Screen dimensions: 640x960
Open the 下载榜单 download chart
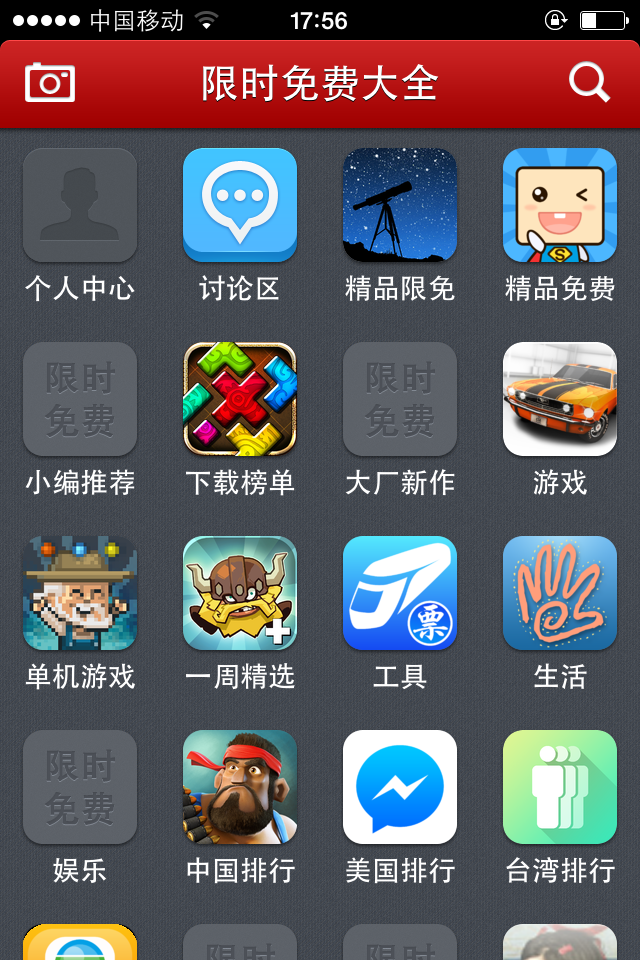point(240,400)
